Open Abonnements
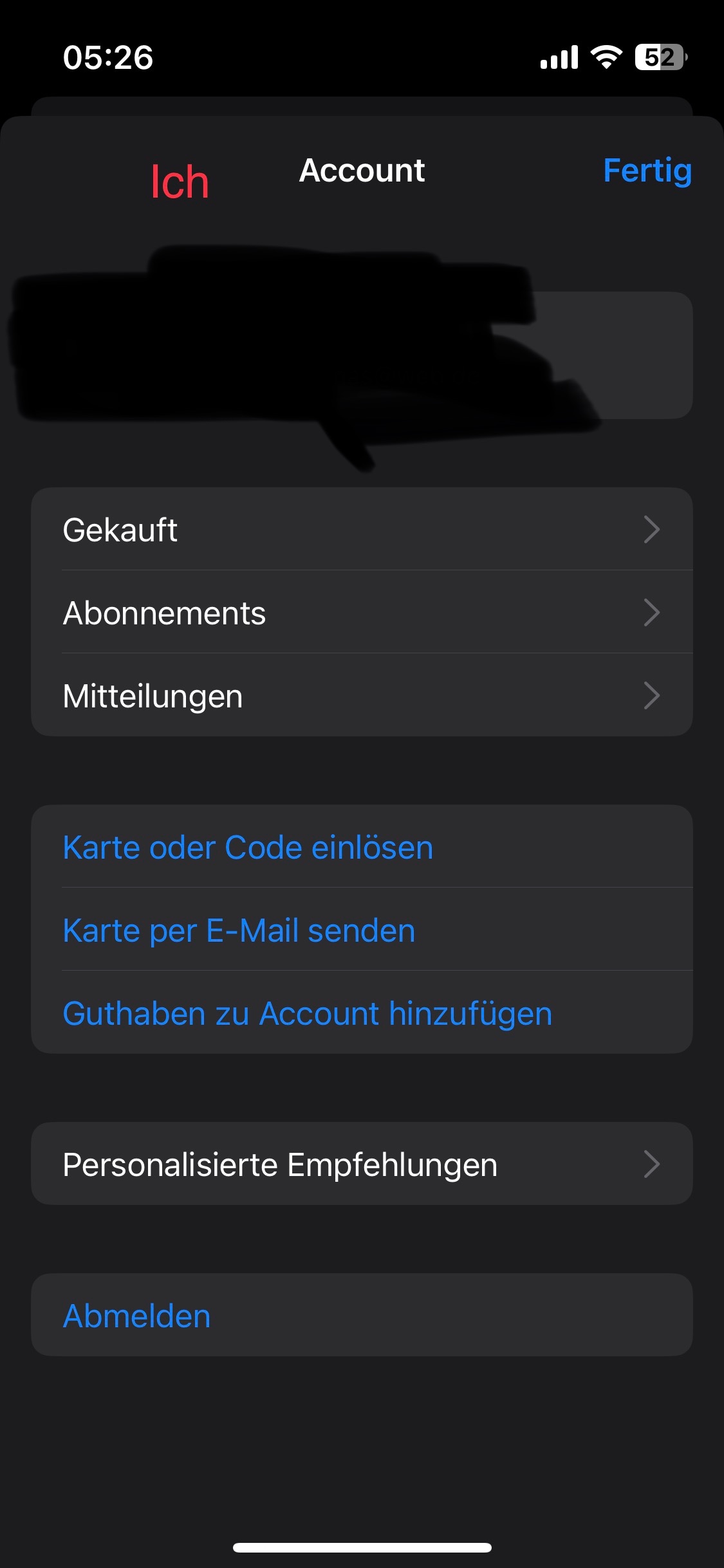724x1568 pixels. [362, 613]
